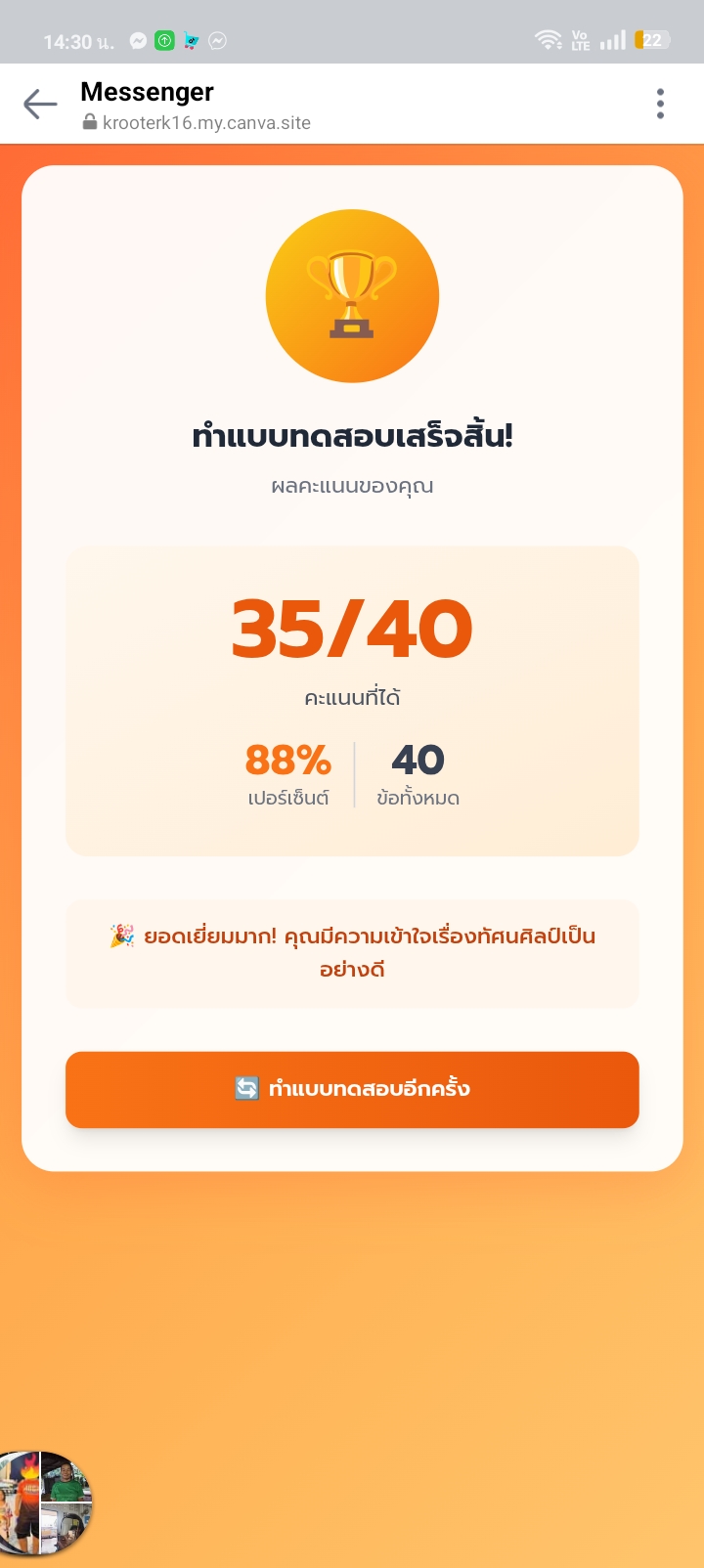Image resolution: width=704 pixels, height=1568 pixels.
Task: Tap ทำแบบทดสอบอีกครั้ง to retake the quiz
Action: pos(352,1089)
